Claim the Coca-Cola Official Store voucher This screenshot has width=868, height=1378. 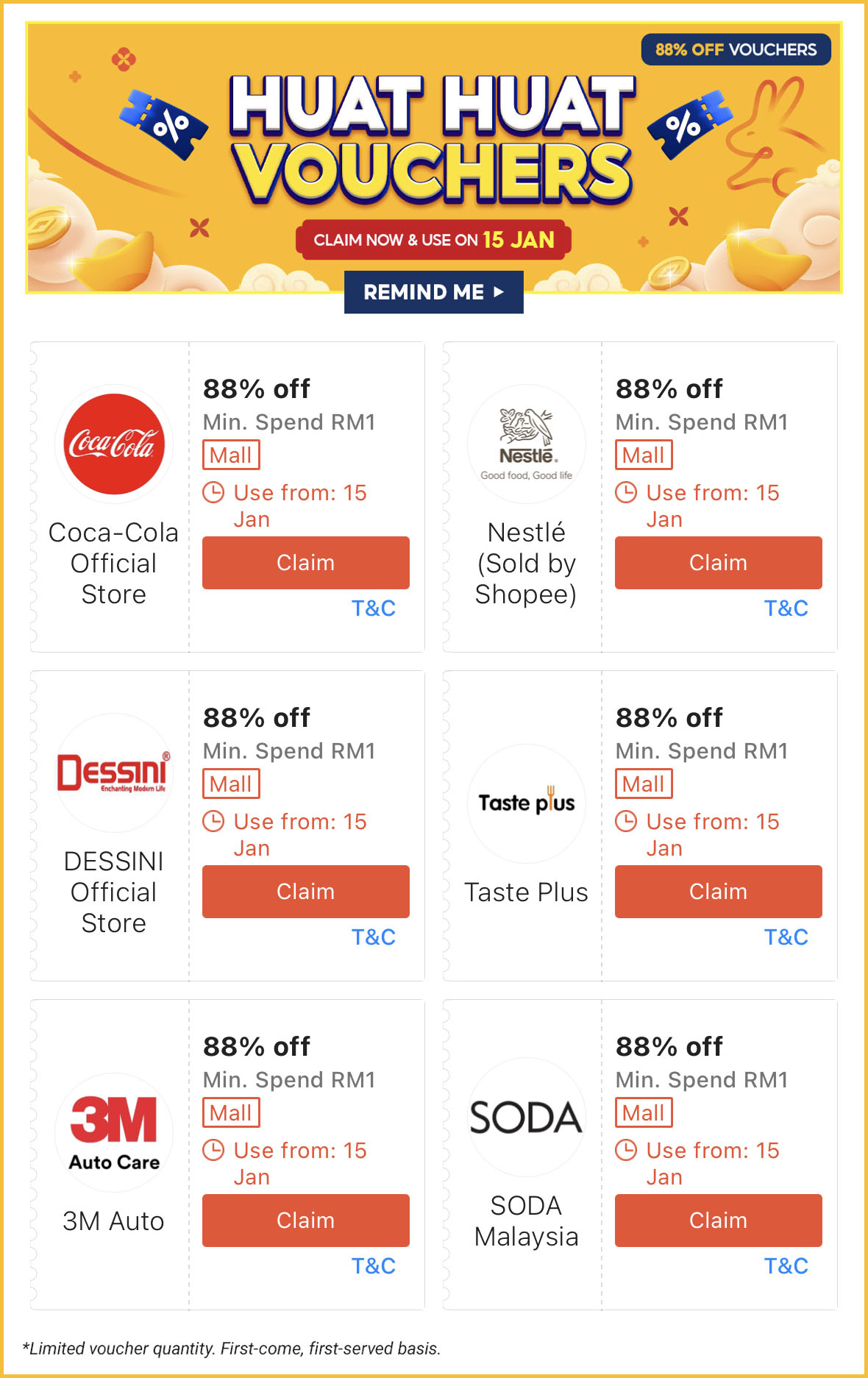(x=305, y=563)
